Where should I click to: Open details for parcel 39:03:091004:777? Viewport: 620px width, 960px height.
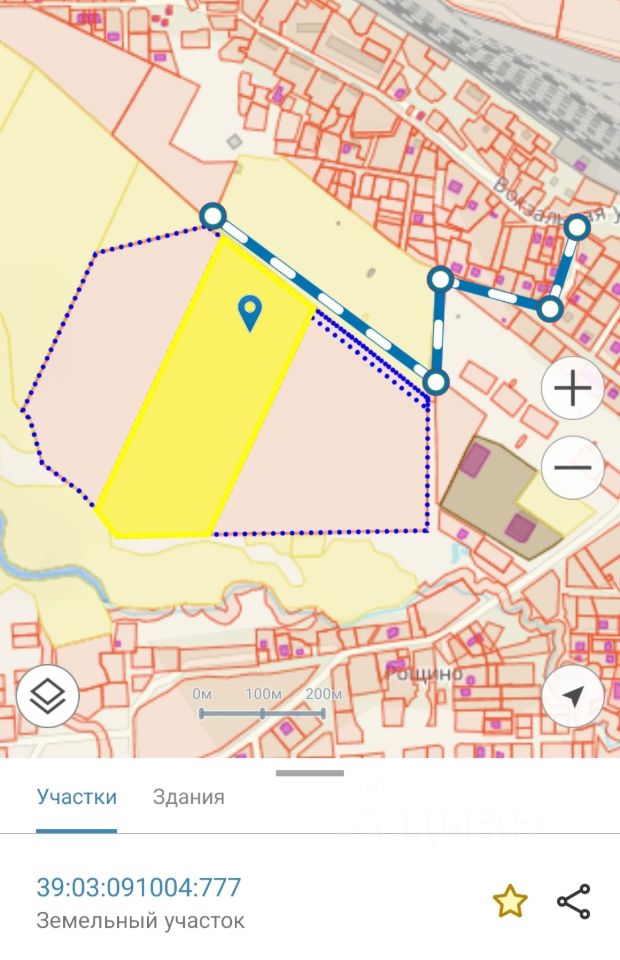(x=139, y=887)
